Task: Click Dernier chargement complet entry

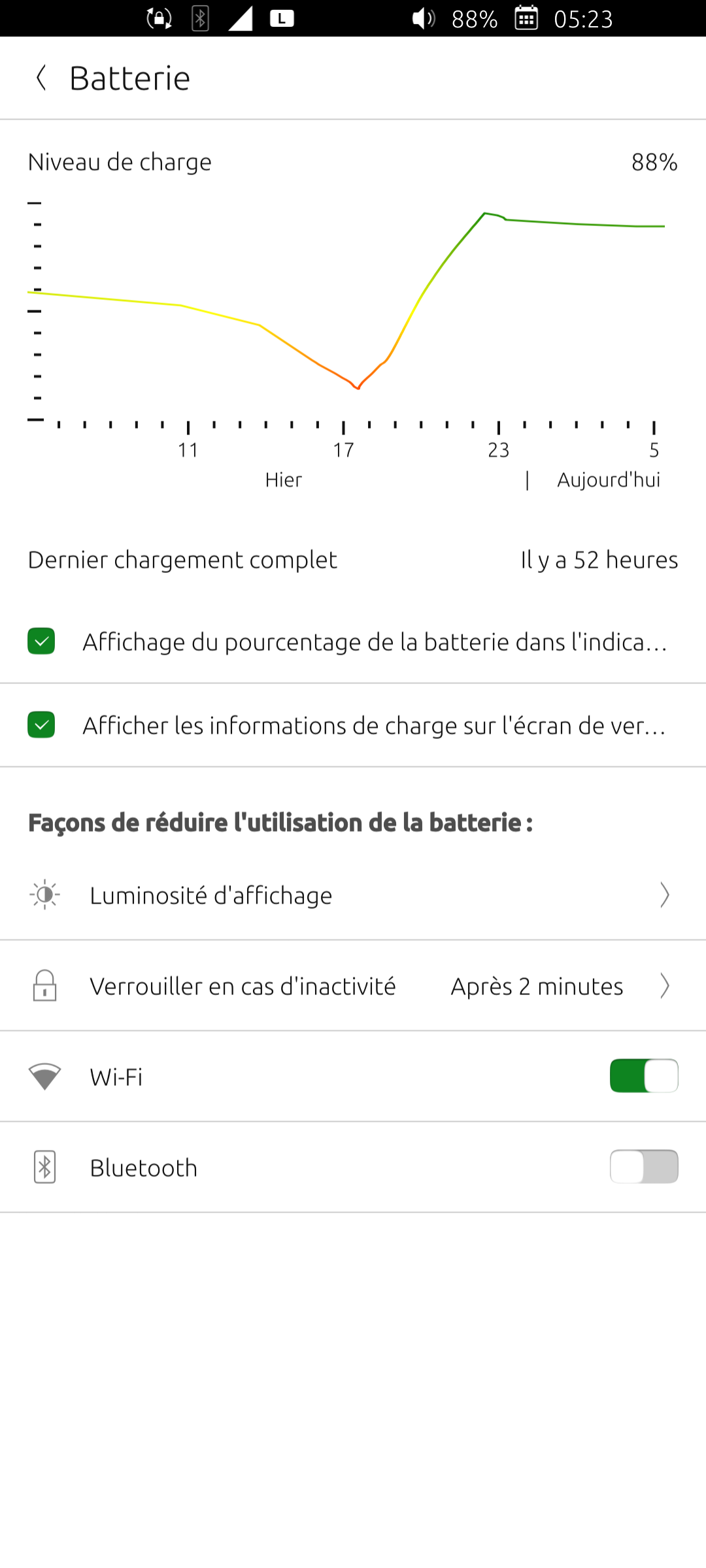Action: tap(182, 560)
